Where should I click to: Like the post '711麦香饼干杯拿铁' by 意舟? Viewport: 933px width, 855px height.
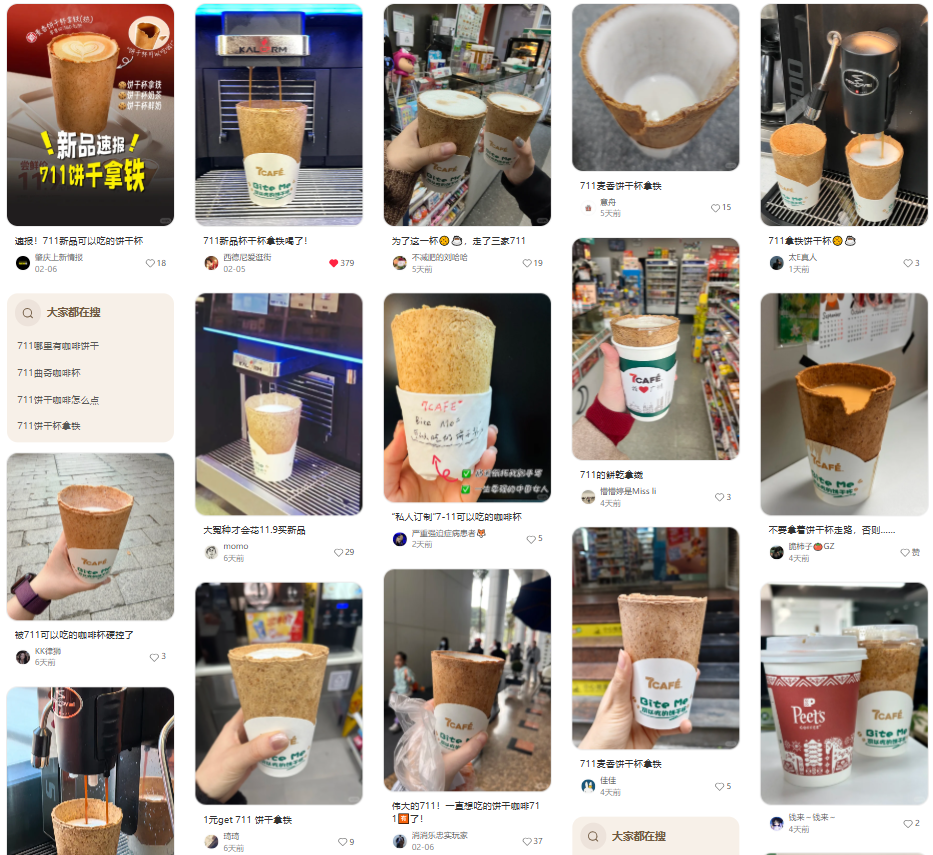click(715, 208)
